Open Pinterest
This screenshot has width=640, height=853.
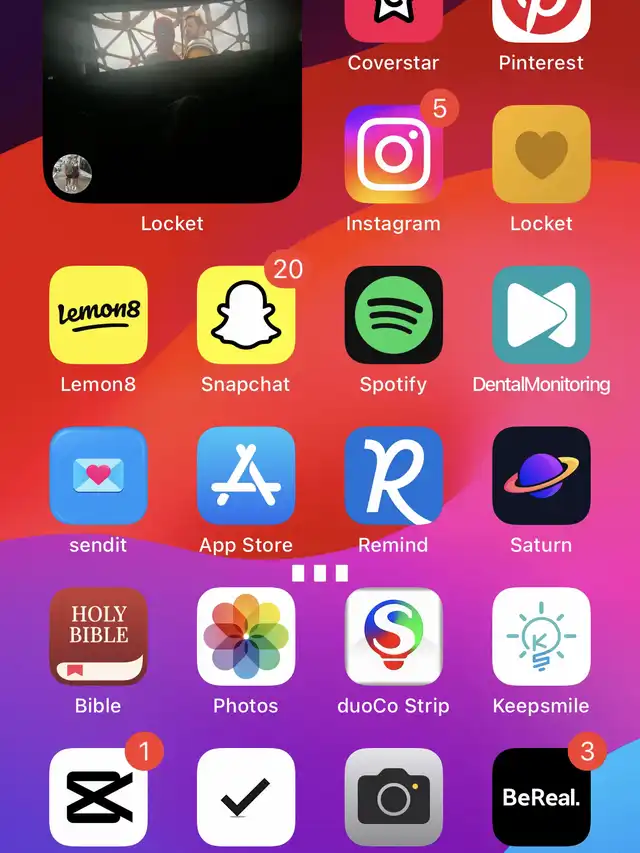click(541, 20)
